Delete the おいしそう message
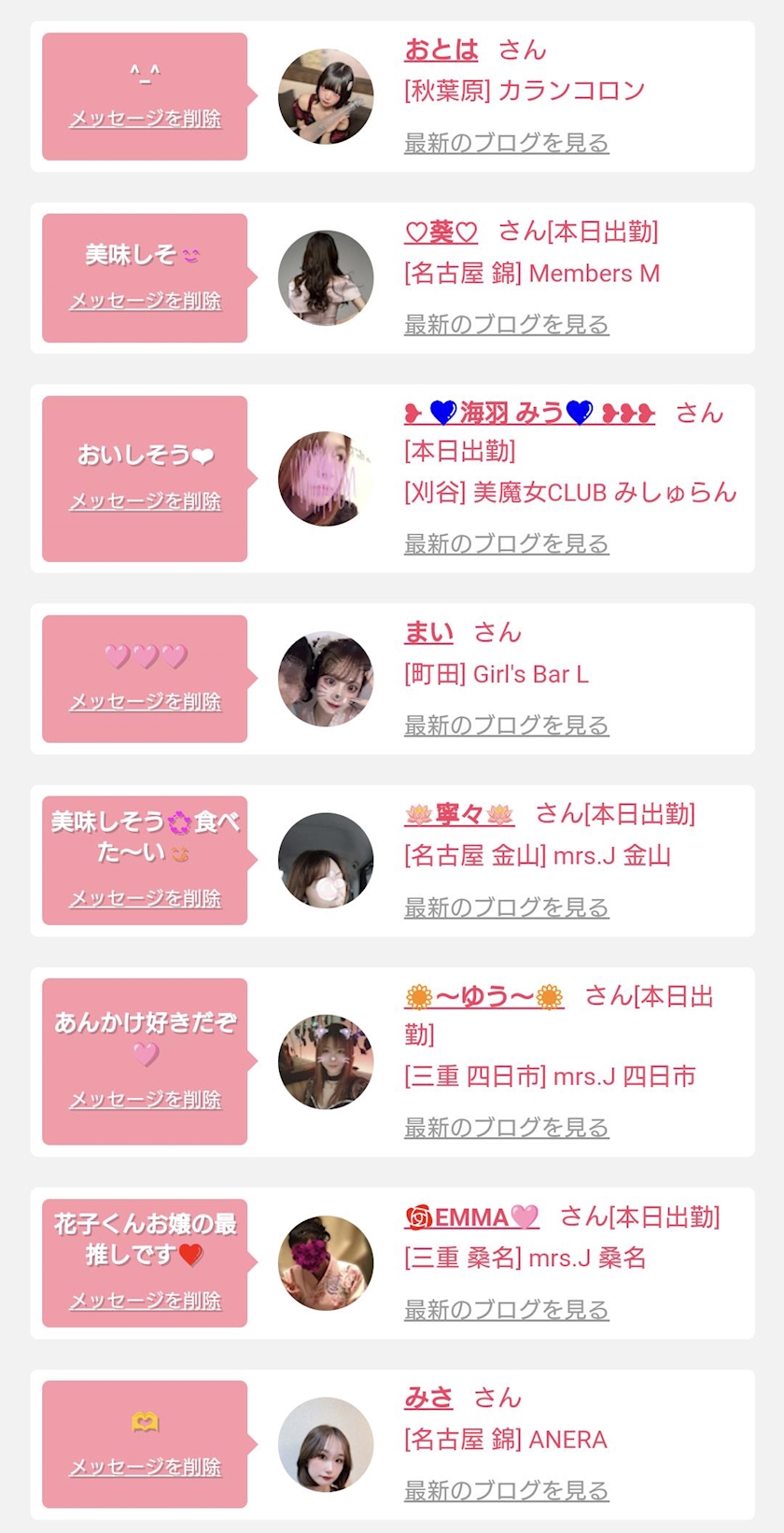The height and width of the screenshot is (1533, 784). (x=145, y=501)
